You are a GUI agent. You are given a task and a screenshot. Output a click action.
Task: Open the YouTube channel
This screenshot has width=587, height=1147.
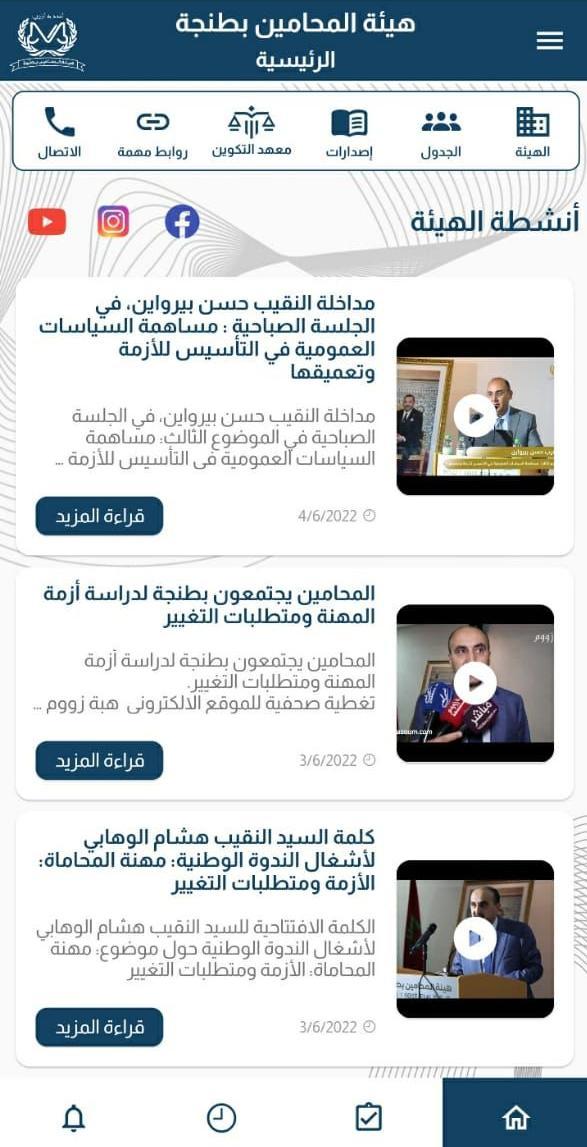click(47, 222)
